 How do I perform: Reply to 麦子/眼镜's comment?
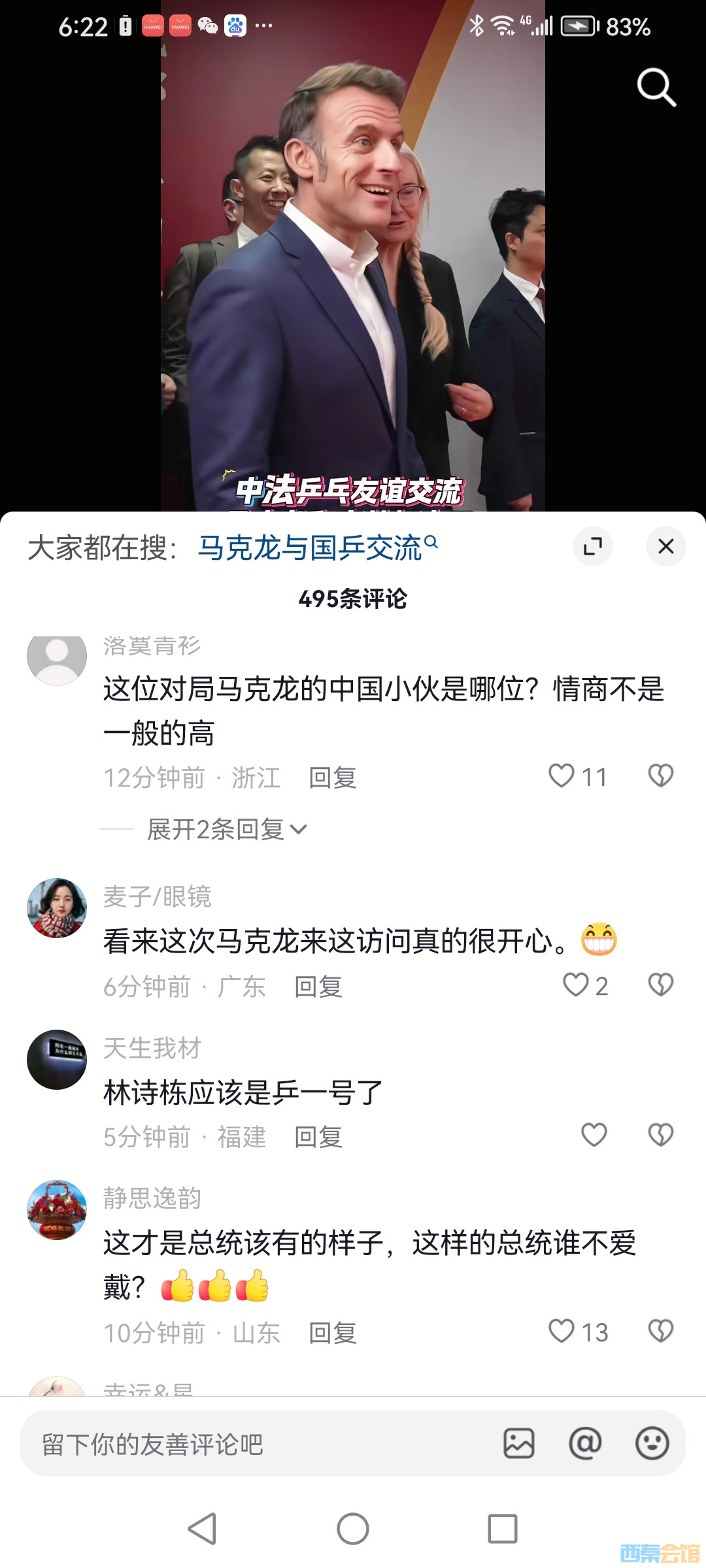(318, 987)
